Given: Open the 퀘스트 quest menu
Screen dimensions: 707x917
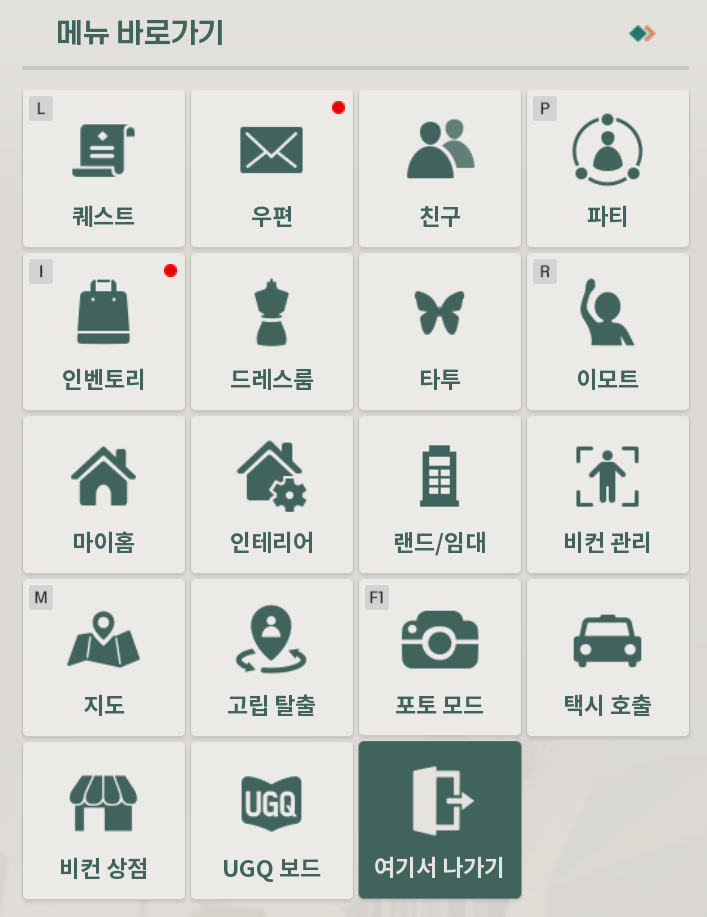Looking at the screenshot, I should (x=104, y=169).
